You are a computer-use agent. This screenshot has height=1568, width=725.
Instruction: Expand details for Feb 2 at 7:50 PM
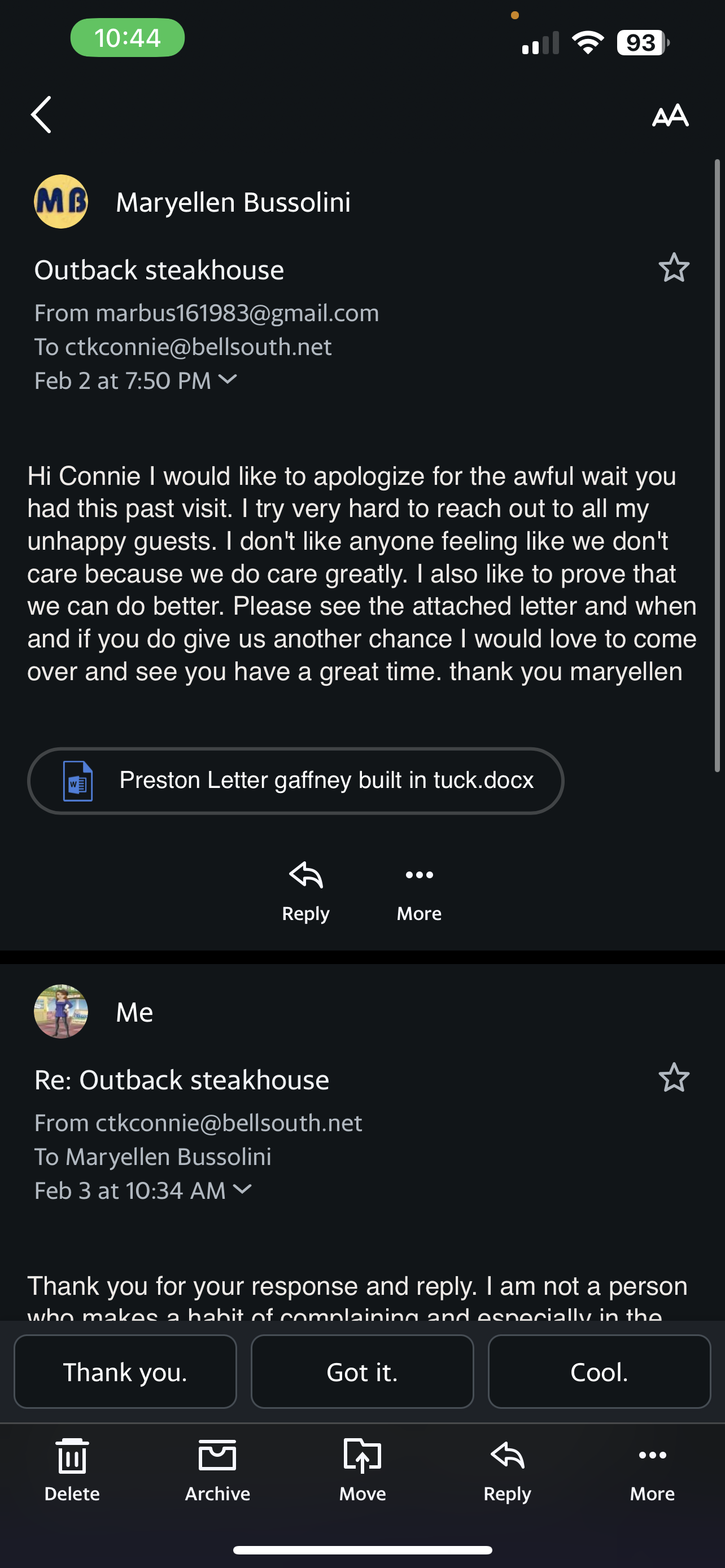pyautogui.click(x=228, y=380)
